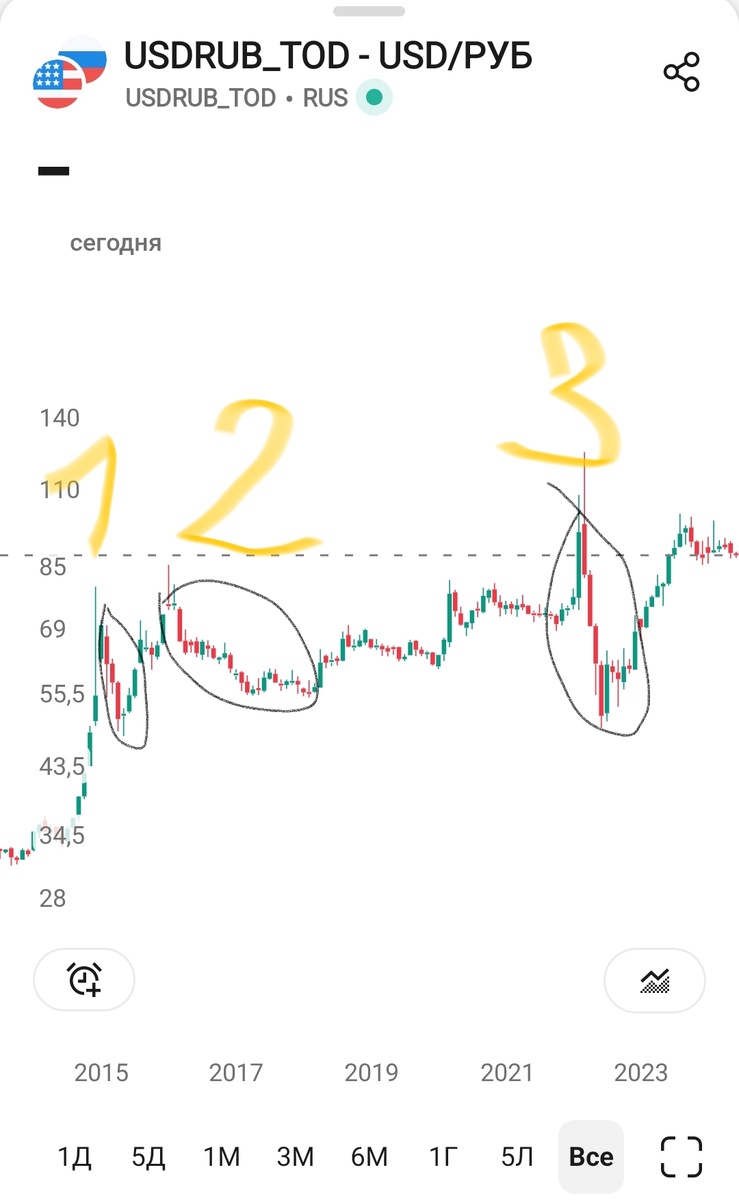Switch to the 6М range

point(369,1157)
